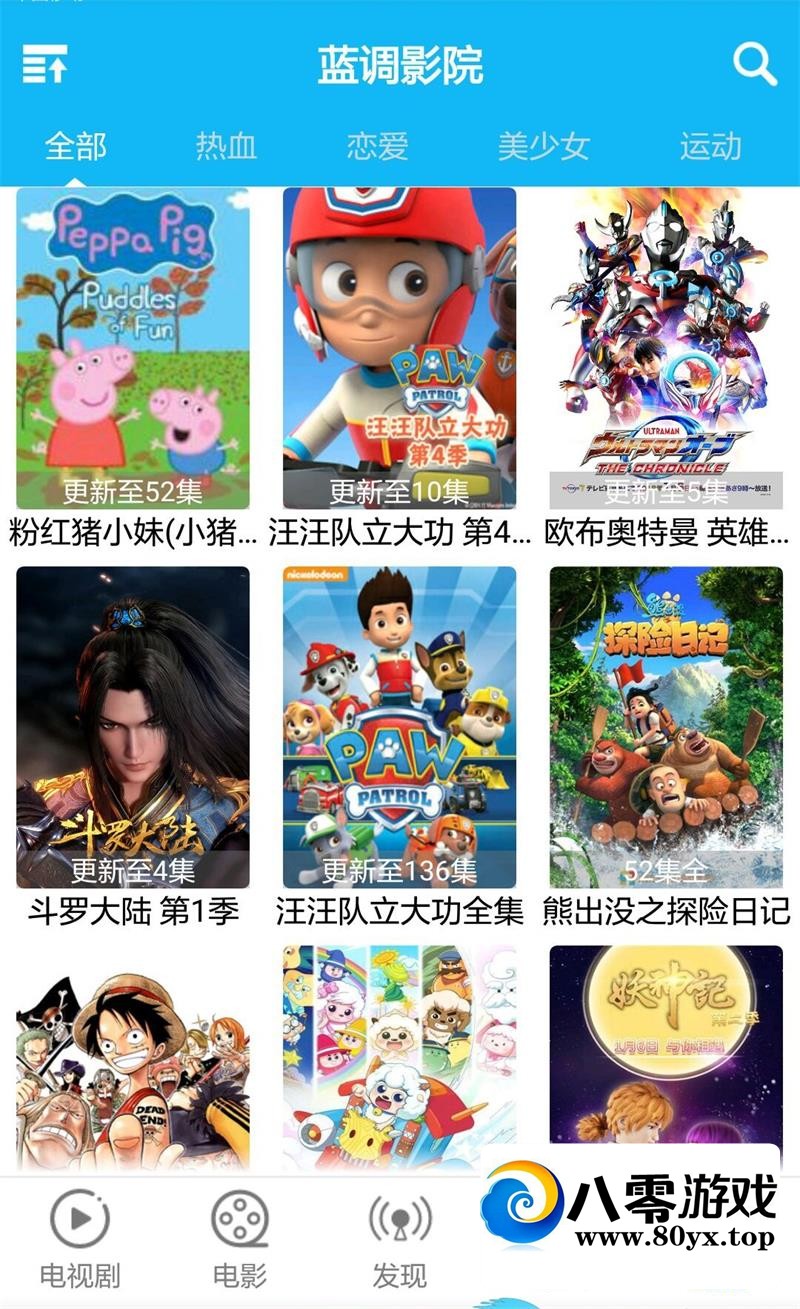Select the 恋爱 category tab
The width and height of the screenshot is (800, 1309).
tap(377, 146)
